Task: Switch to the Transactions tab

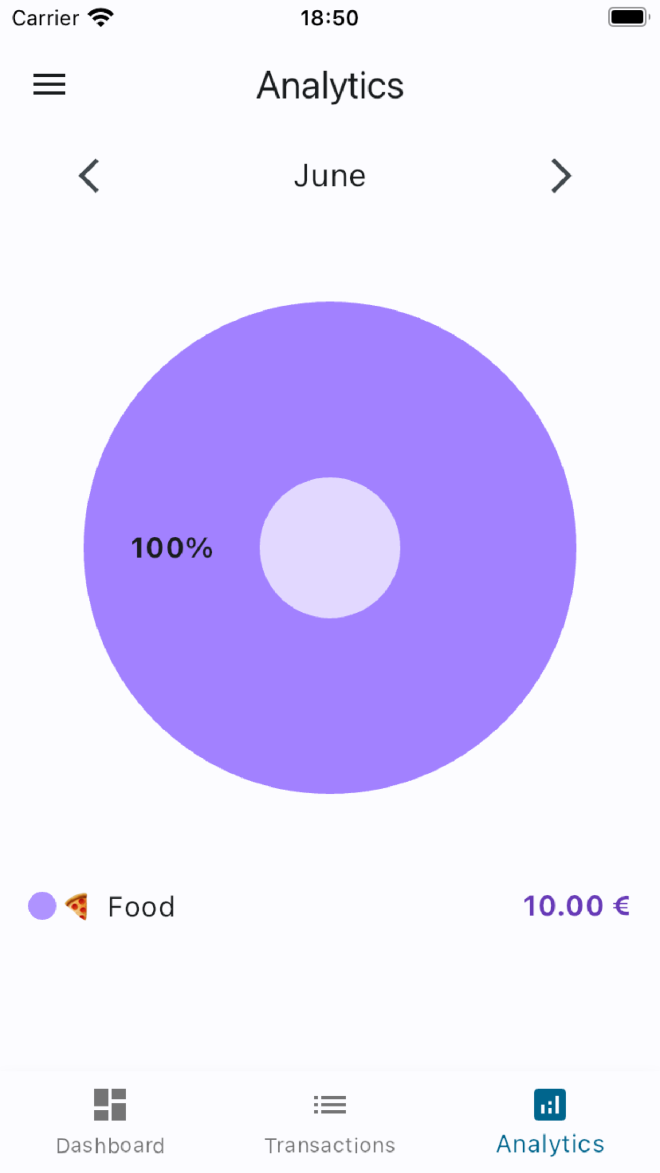Action: (x=330, y=1121)
